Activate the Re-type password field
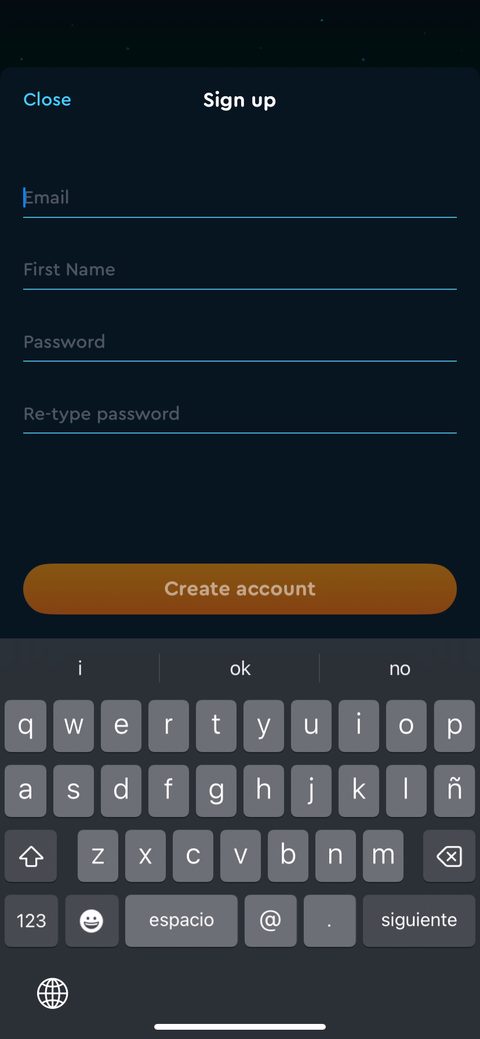Viewport: 480px width, 1039px height. [x=240, y=414]
